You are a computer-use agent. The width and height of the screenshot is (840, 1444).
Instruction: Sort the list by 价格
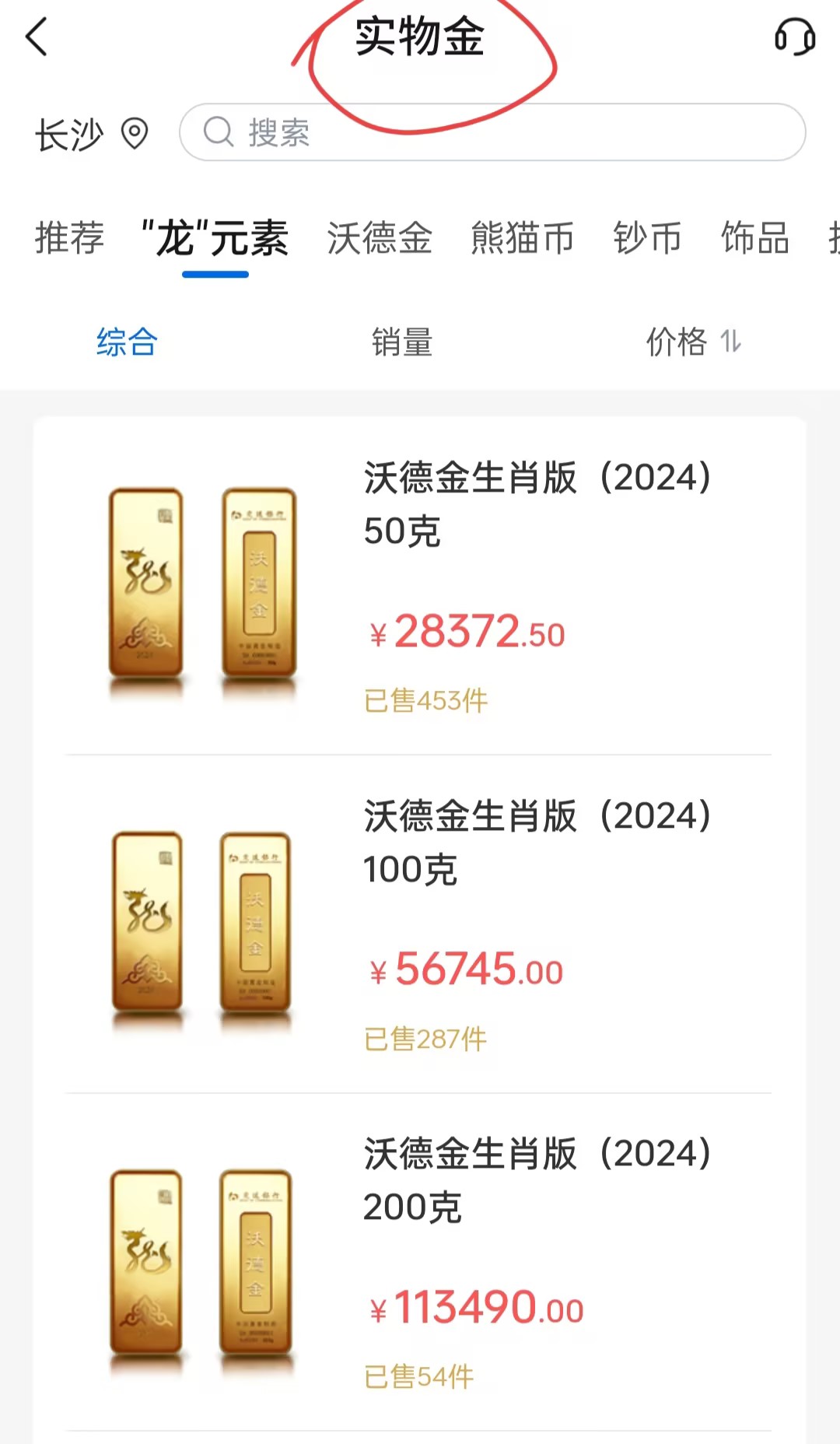pyautogui.click(x=692, y=342)
